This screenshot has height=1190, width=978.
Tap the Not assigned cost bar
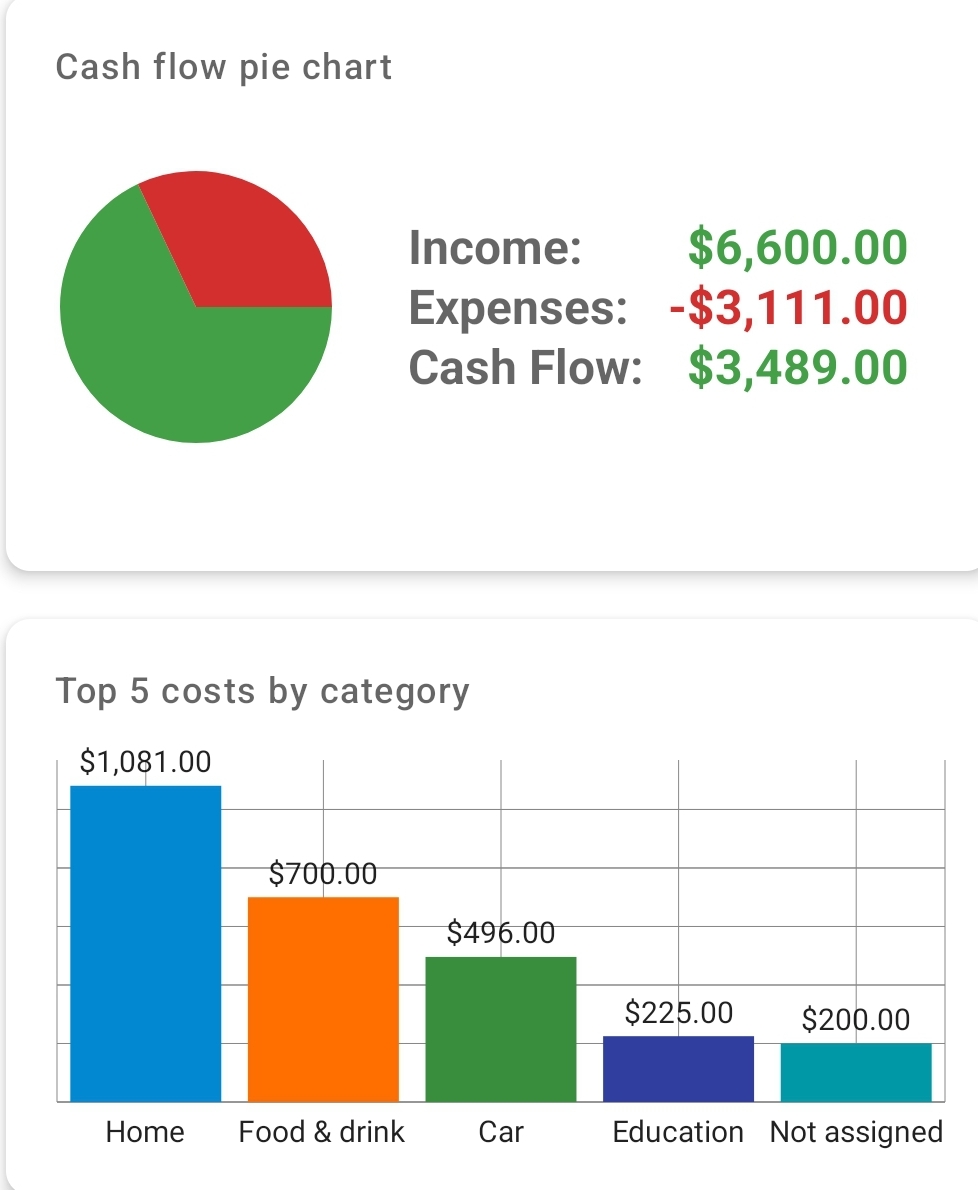click(x=856, y=1072)
